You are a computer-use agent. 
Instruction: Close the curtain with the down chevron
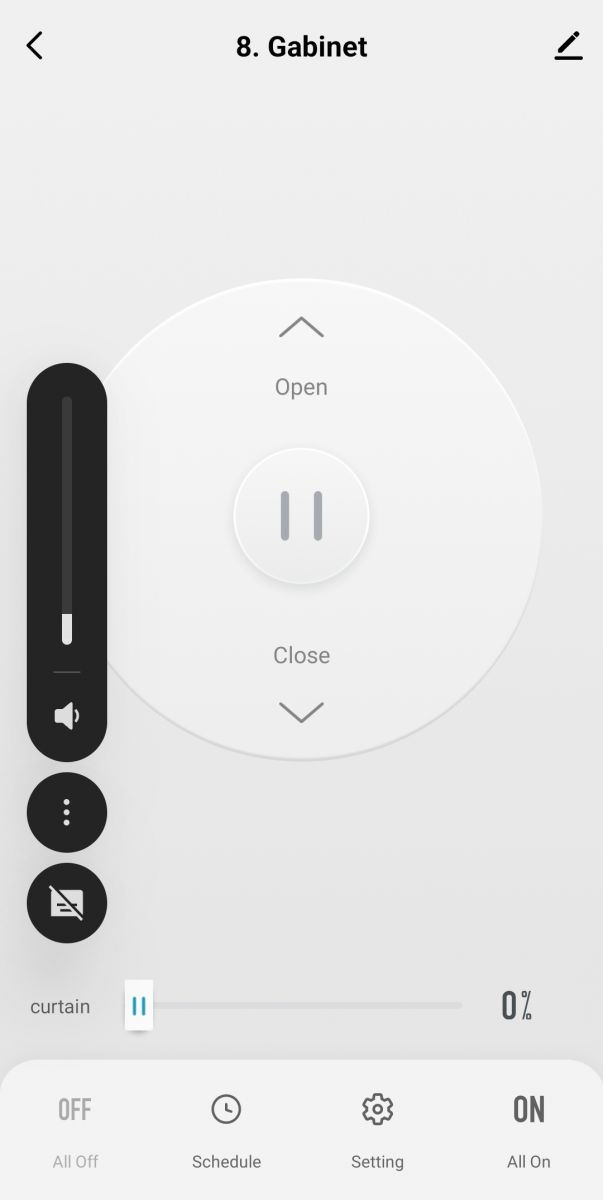(x=301, y=712)
